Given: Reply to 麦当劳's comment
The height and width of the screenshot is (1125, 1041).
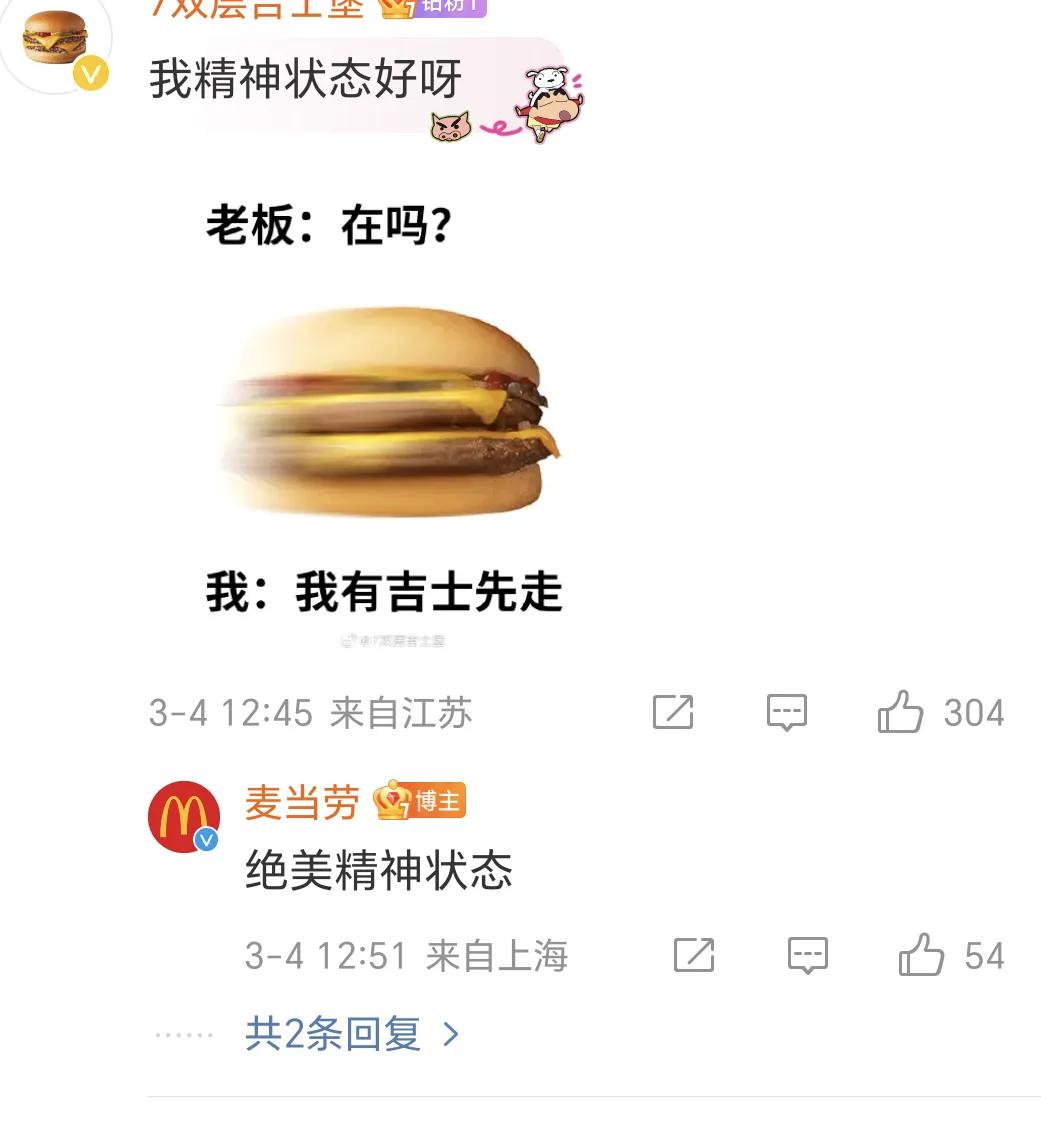Looking at the screenshot, I should coord(808,955).
